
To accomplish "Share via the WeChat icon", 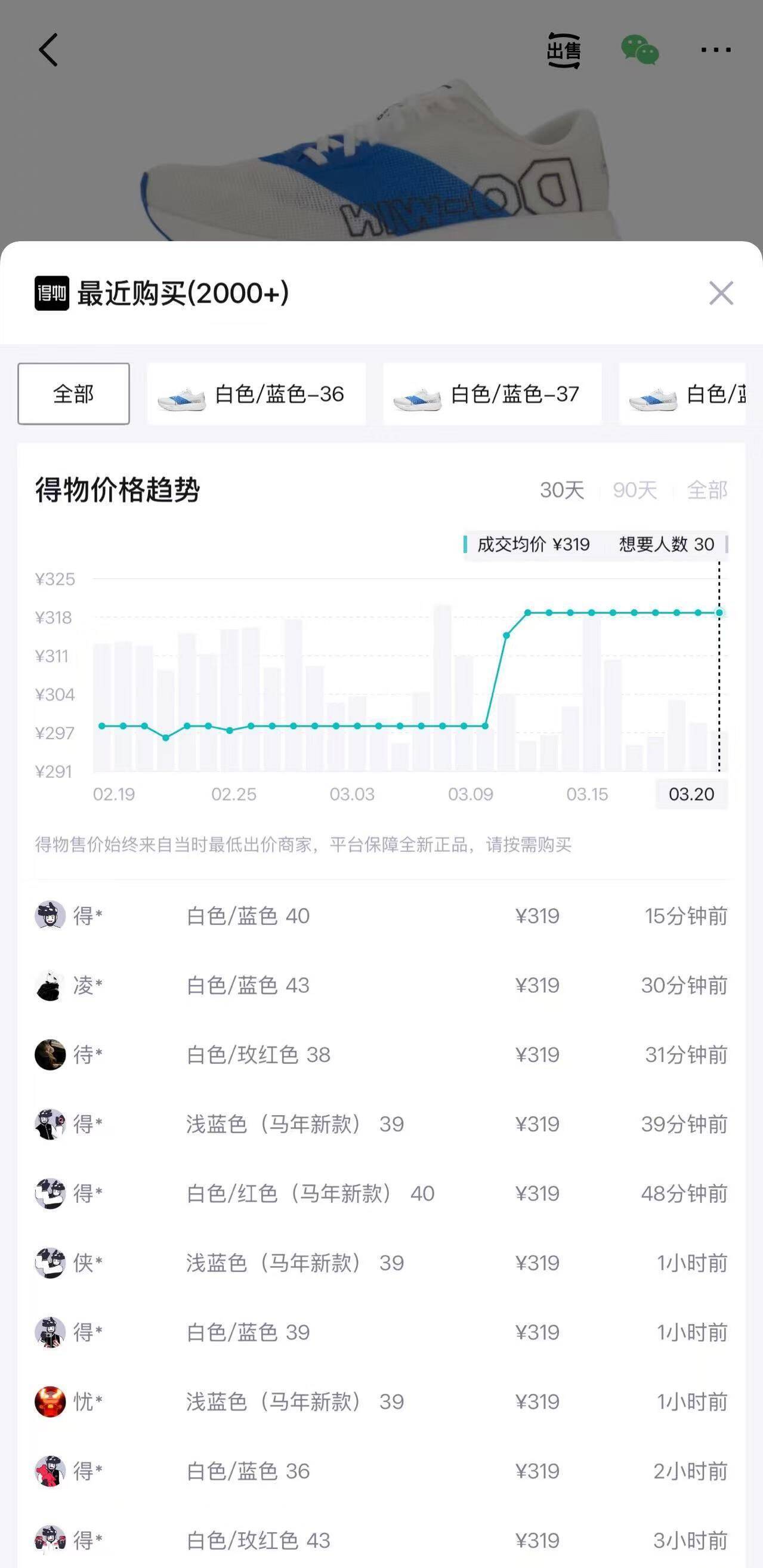I will coord(640,51).
